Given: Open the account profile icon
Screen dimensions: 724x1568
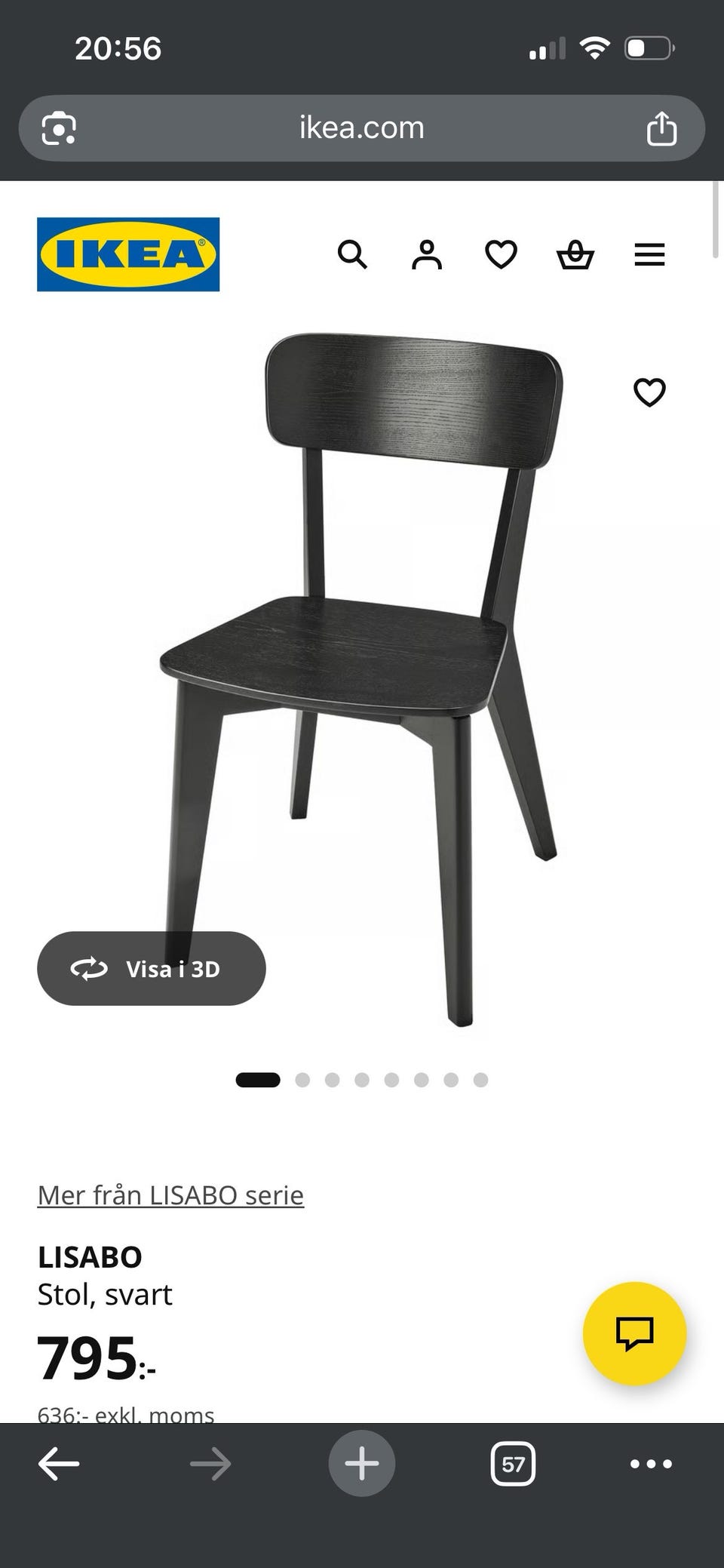Looking at the screenshot, I should point(427,255).
